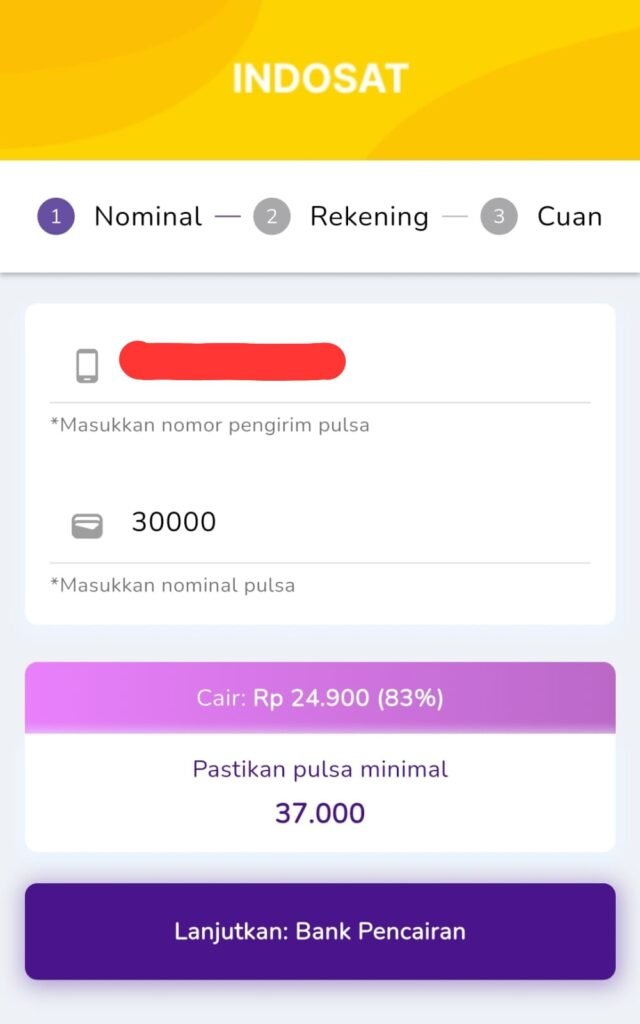640x1024 pixels.
Task: Select step 1 Nominal
Action: (120, 217)
